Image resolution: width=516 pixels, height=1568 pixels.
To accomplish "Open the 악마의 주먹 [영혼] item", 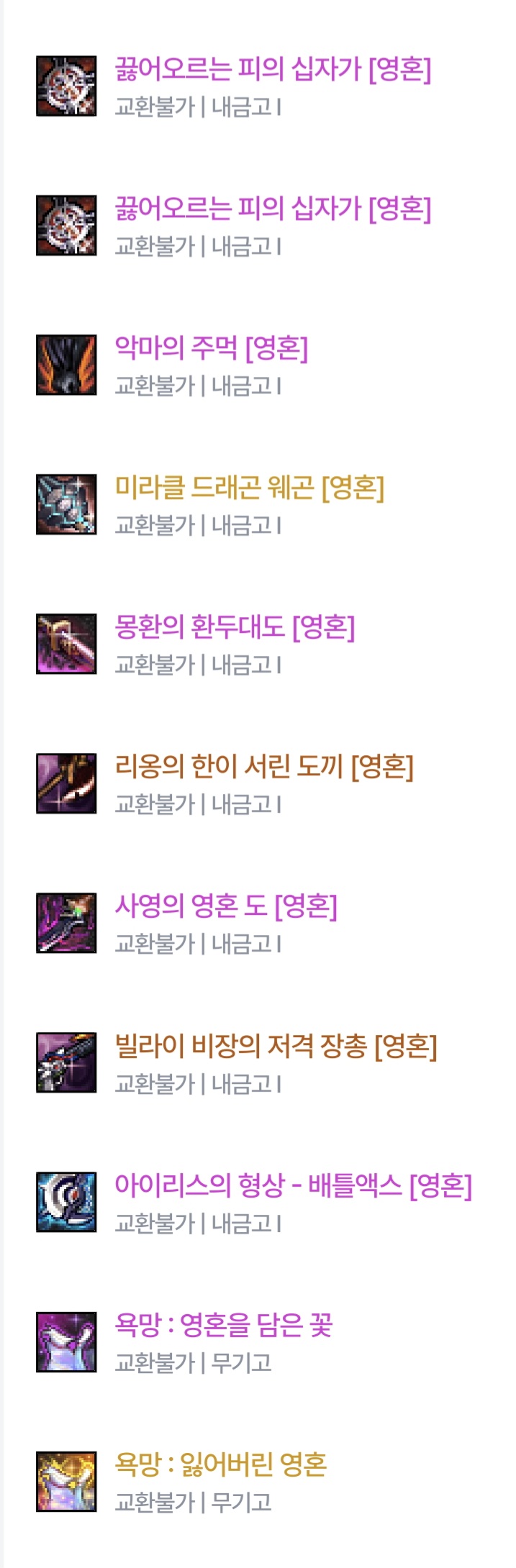I will [211, 350].
